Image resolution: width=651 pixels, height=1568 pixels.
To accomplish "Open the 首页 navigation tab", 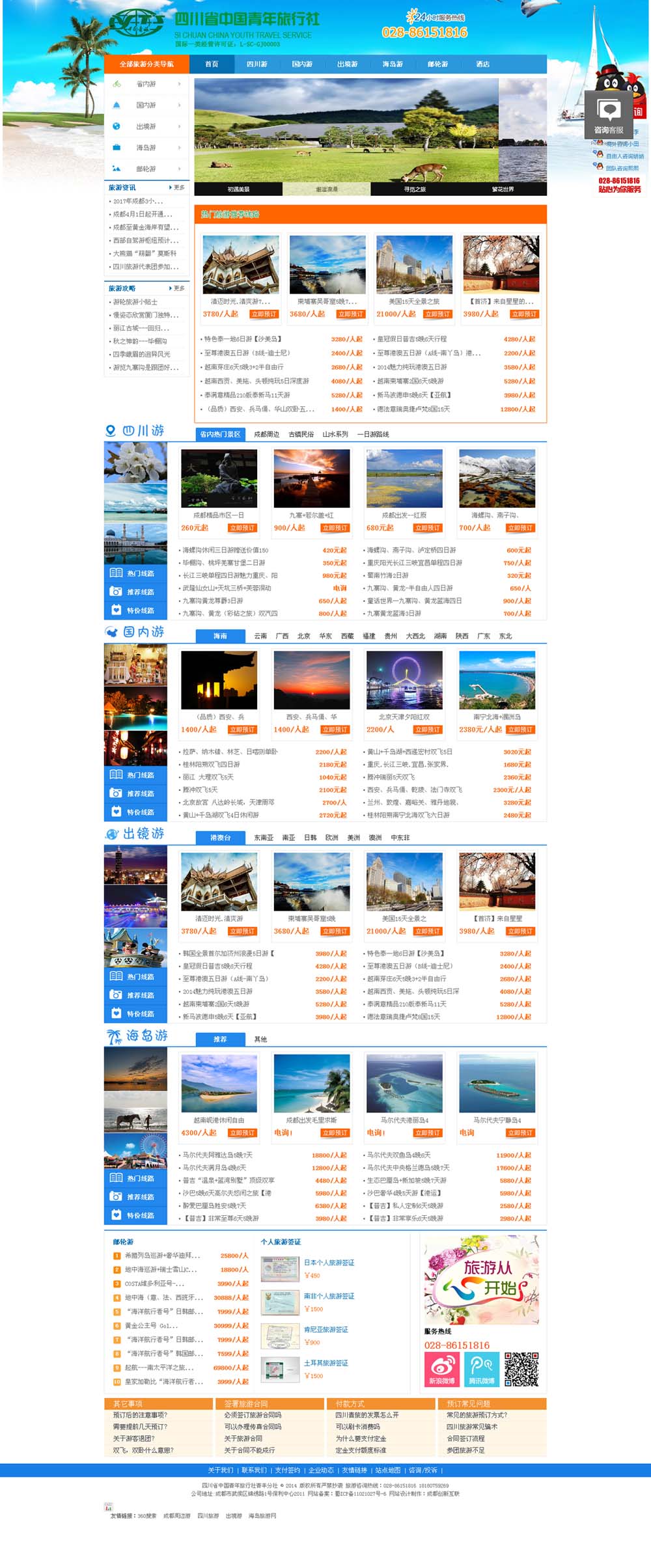I will click(212, 64).
